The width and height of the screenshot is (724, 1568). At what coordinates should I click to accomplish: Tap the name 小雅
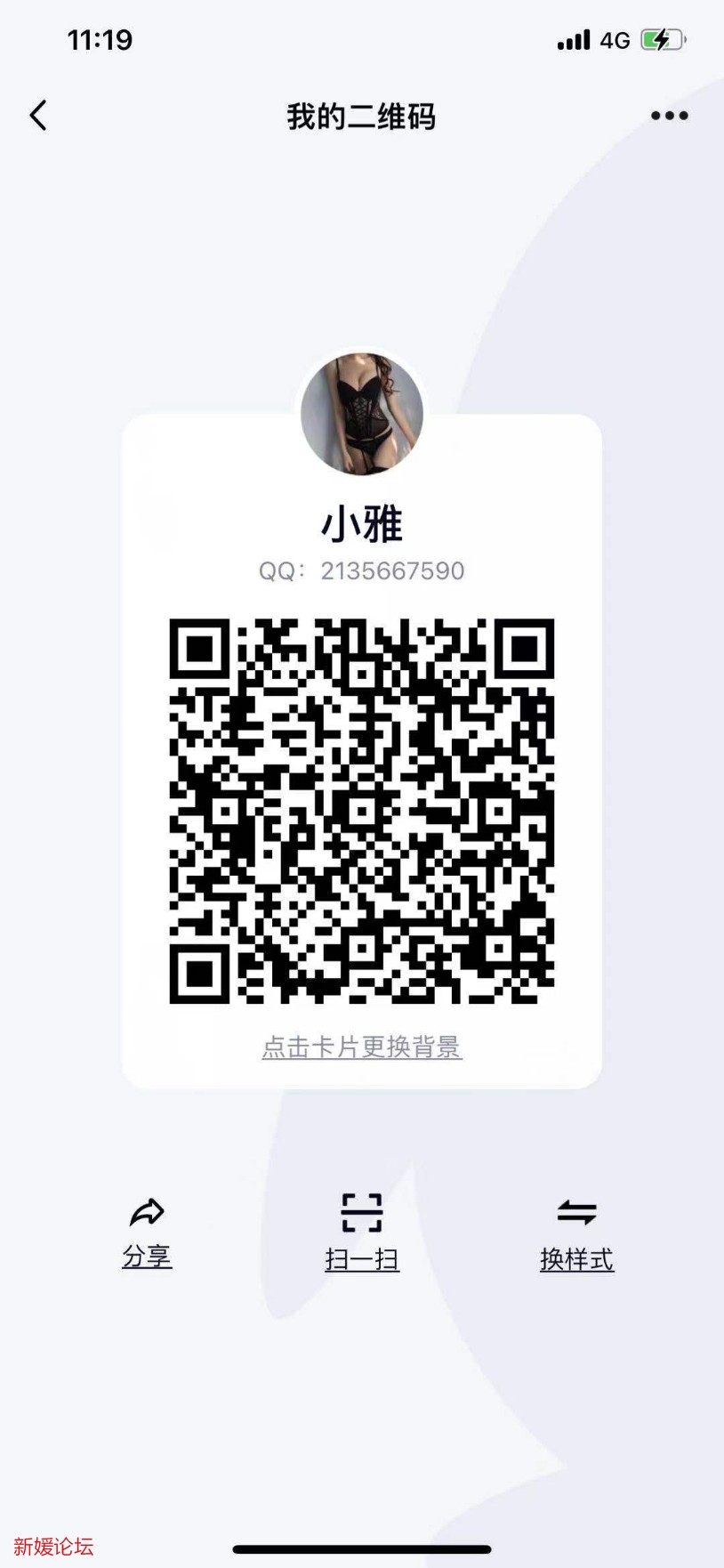point(361,524)
